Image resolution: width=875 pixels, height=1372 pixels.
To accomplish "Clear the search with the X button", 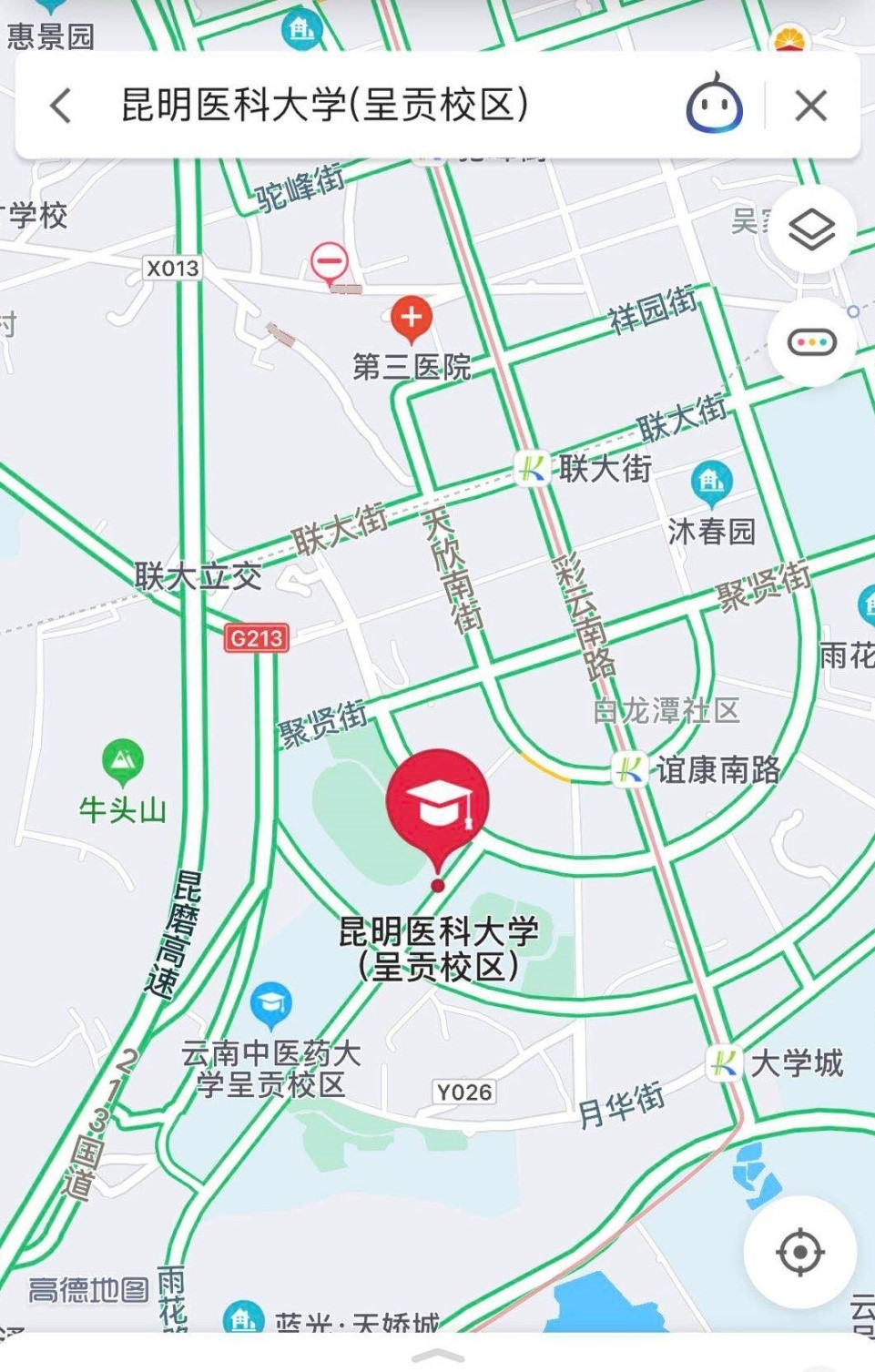I will [810, 106].
